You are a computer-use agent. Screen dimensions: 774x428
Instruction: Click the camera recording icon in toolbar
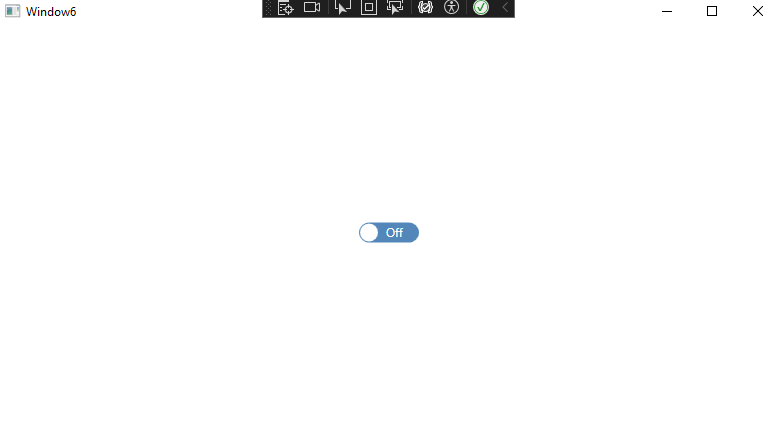312,8
